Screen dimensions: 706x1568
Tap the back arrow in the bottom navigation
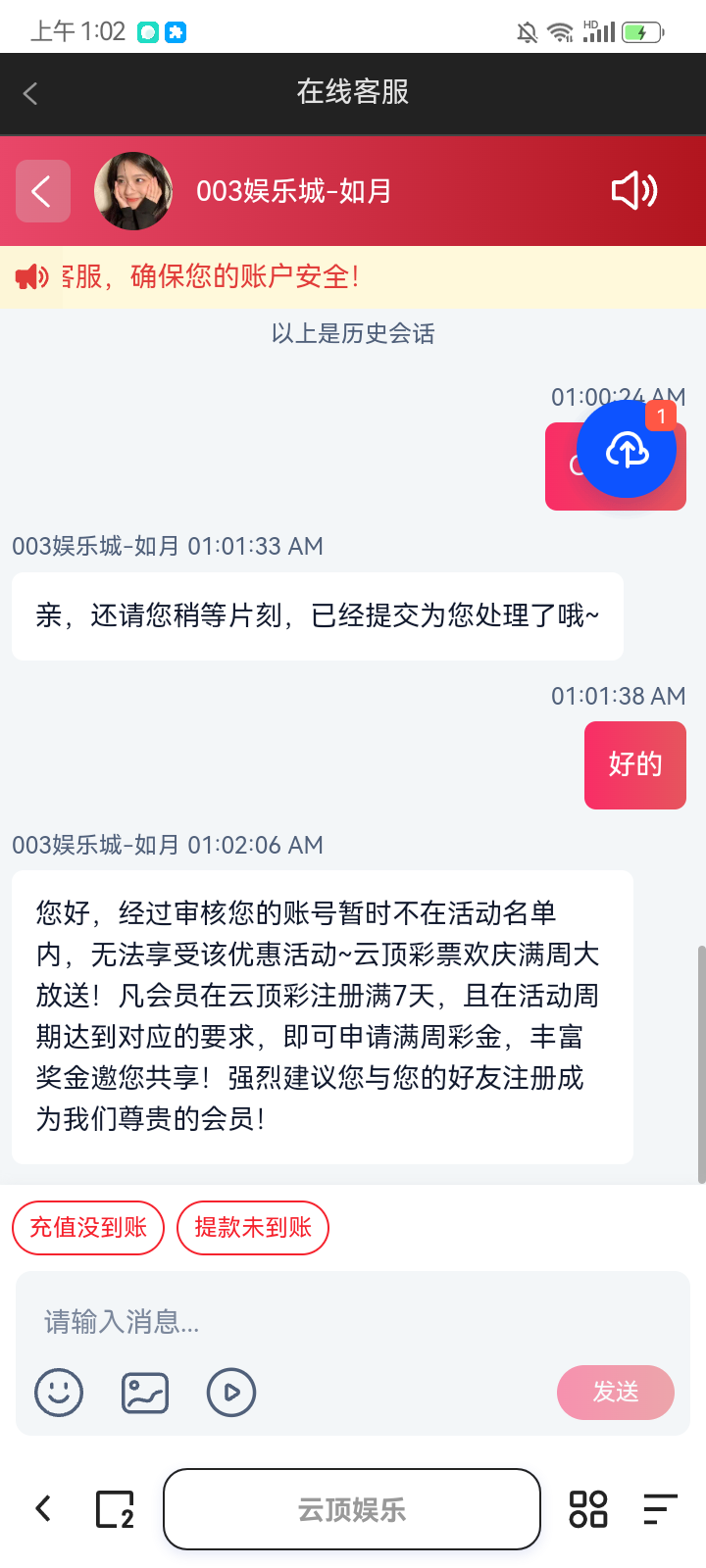click(x=42, y=1509)
